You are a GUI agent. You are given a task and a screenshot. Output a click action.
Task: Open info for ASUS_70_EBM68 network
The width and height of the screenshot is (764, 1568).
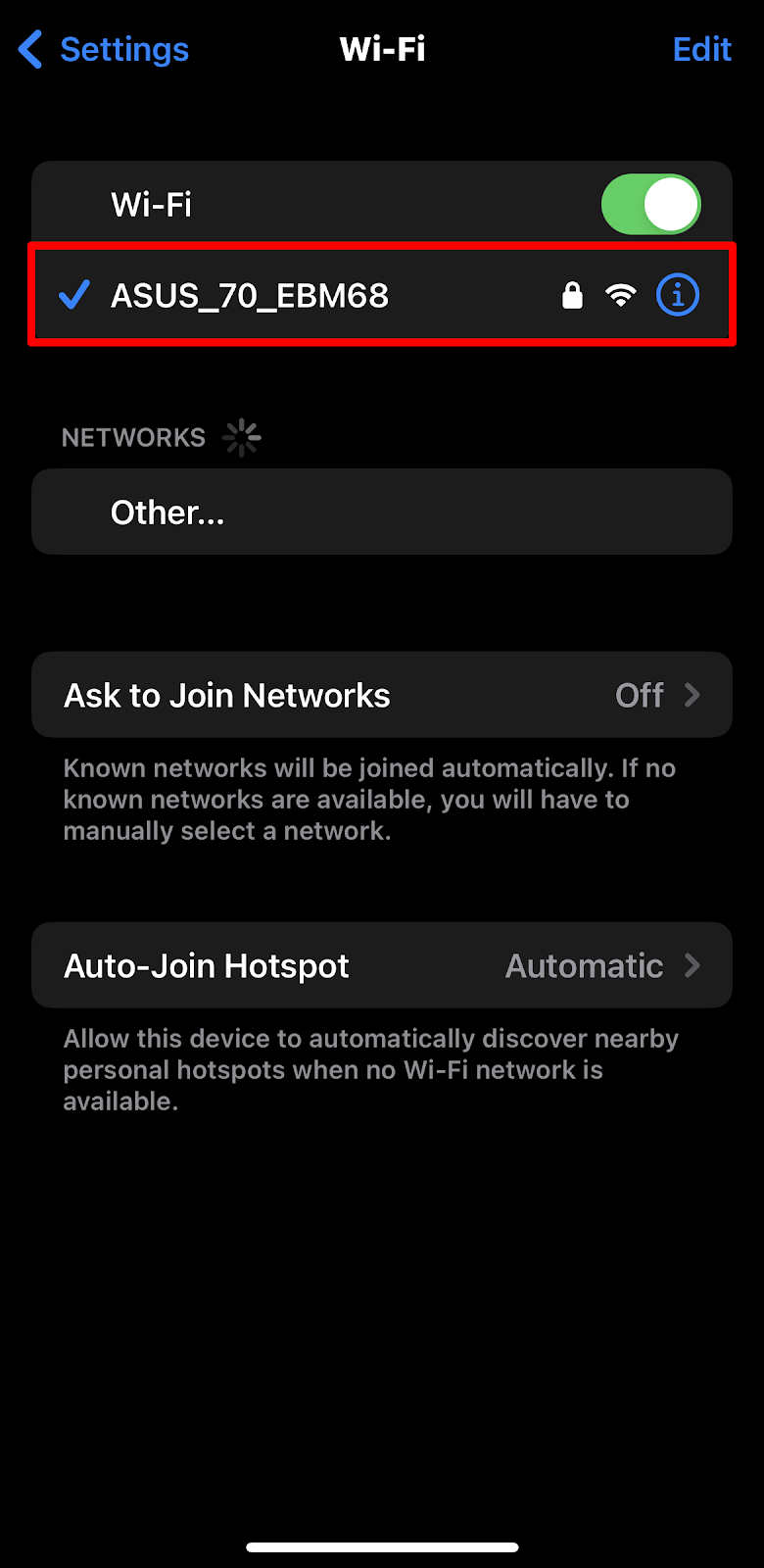click(678, 295)
